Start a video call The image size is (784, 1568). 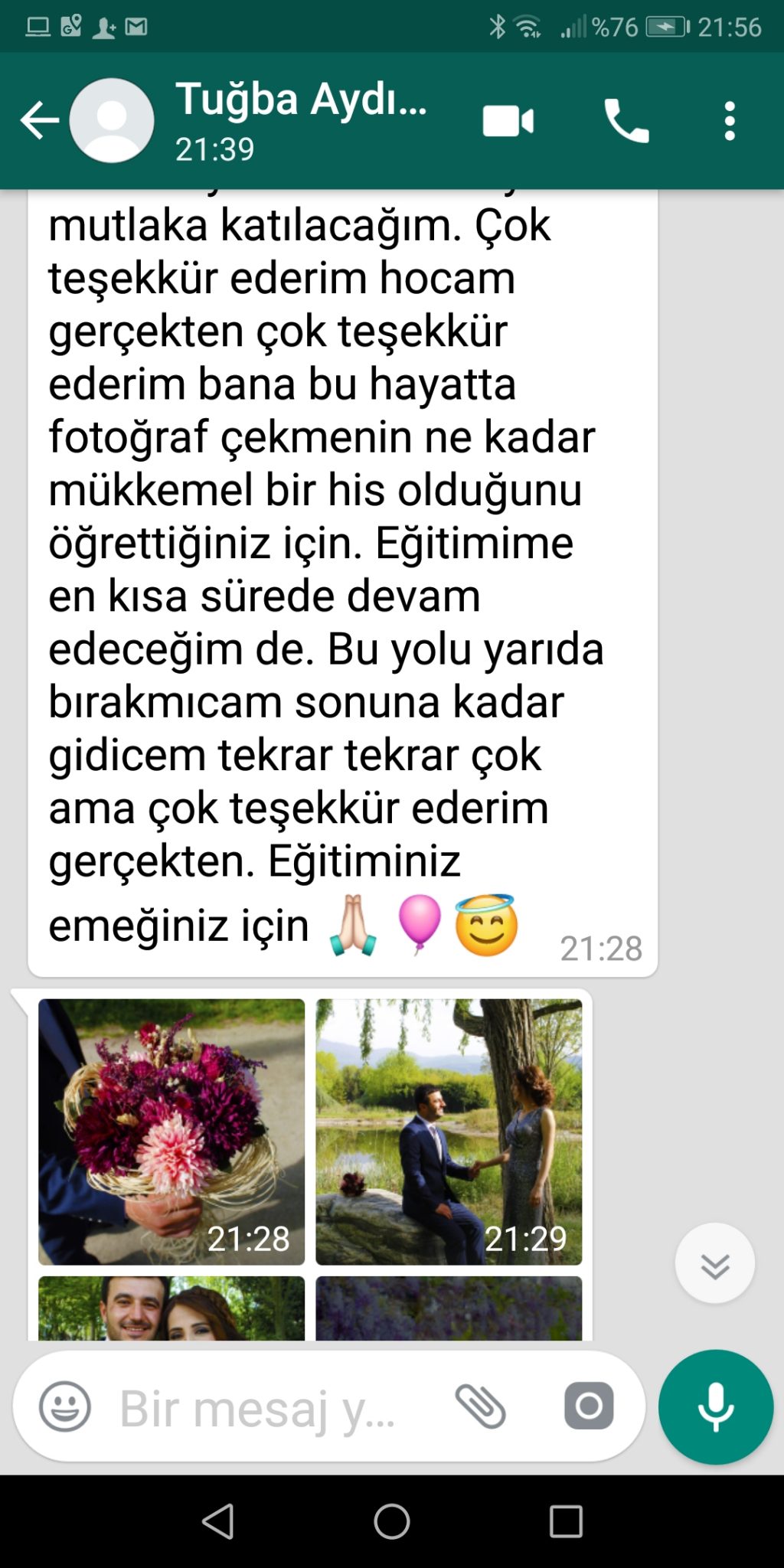(508, 121)
